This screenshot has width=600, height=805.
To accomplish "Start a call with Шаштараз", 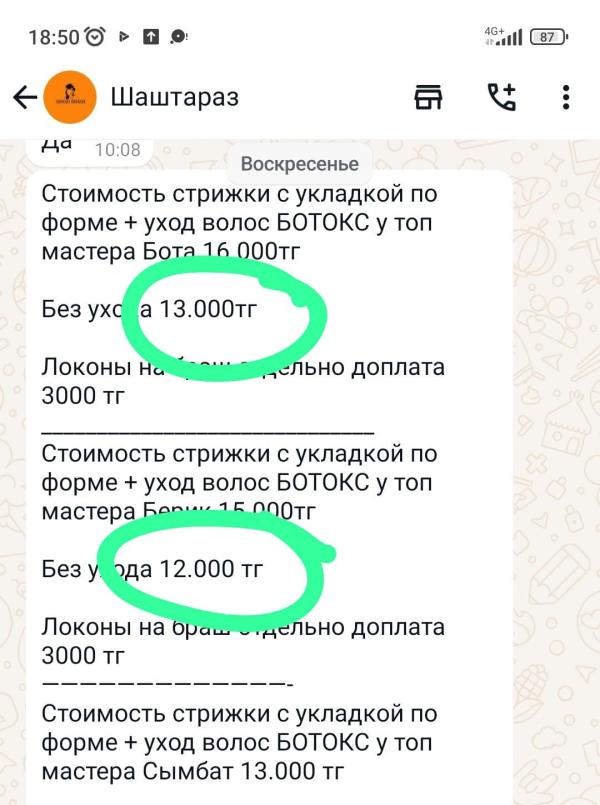I will coord(501,97).
